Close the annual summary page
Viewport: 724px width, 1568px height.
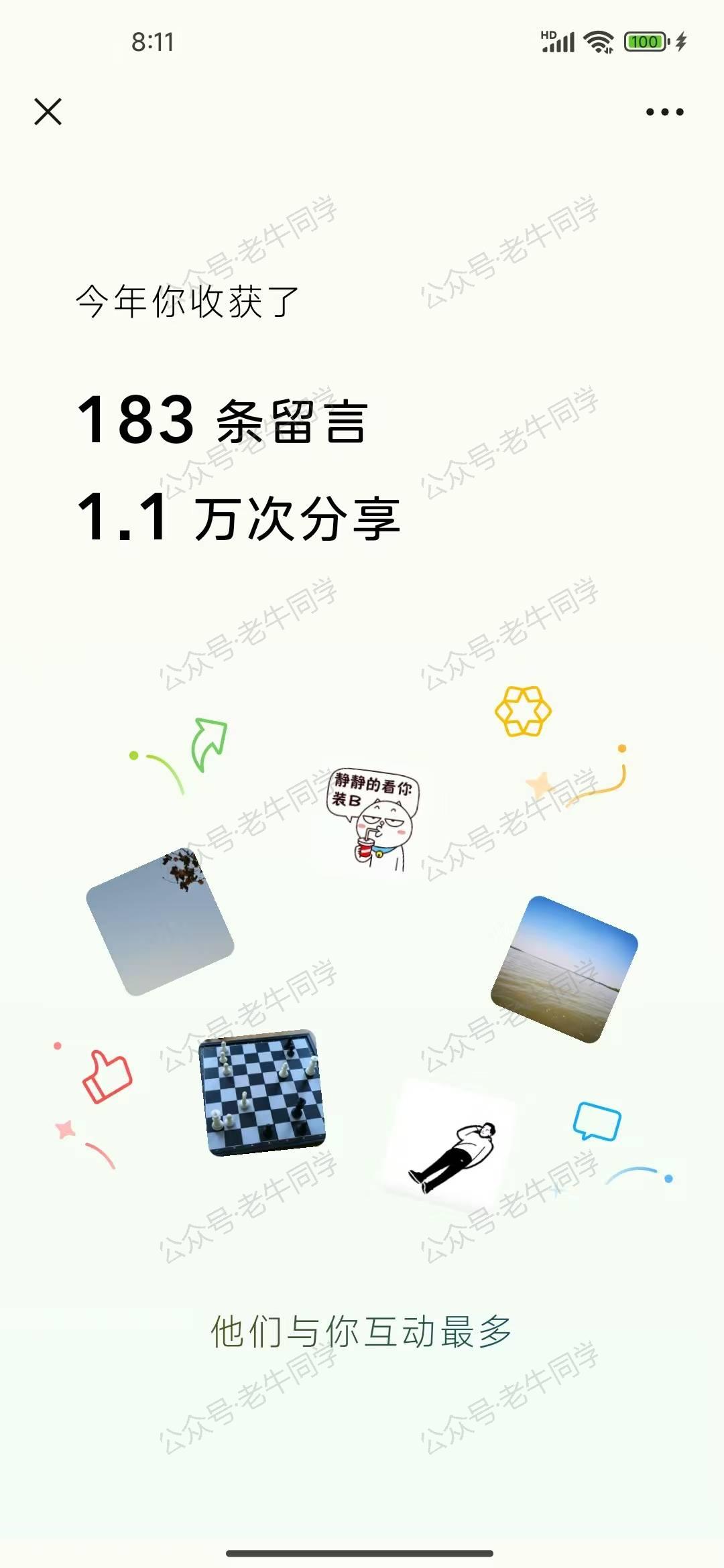click(x=48, y=111)
